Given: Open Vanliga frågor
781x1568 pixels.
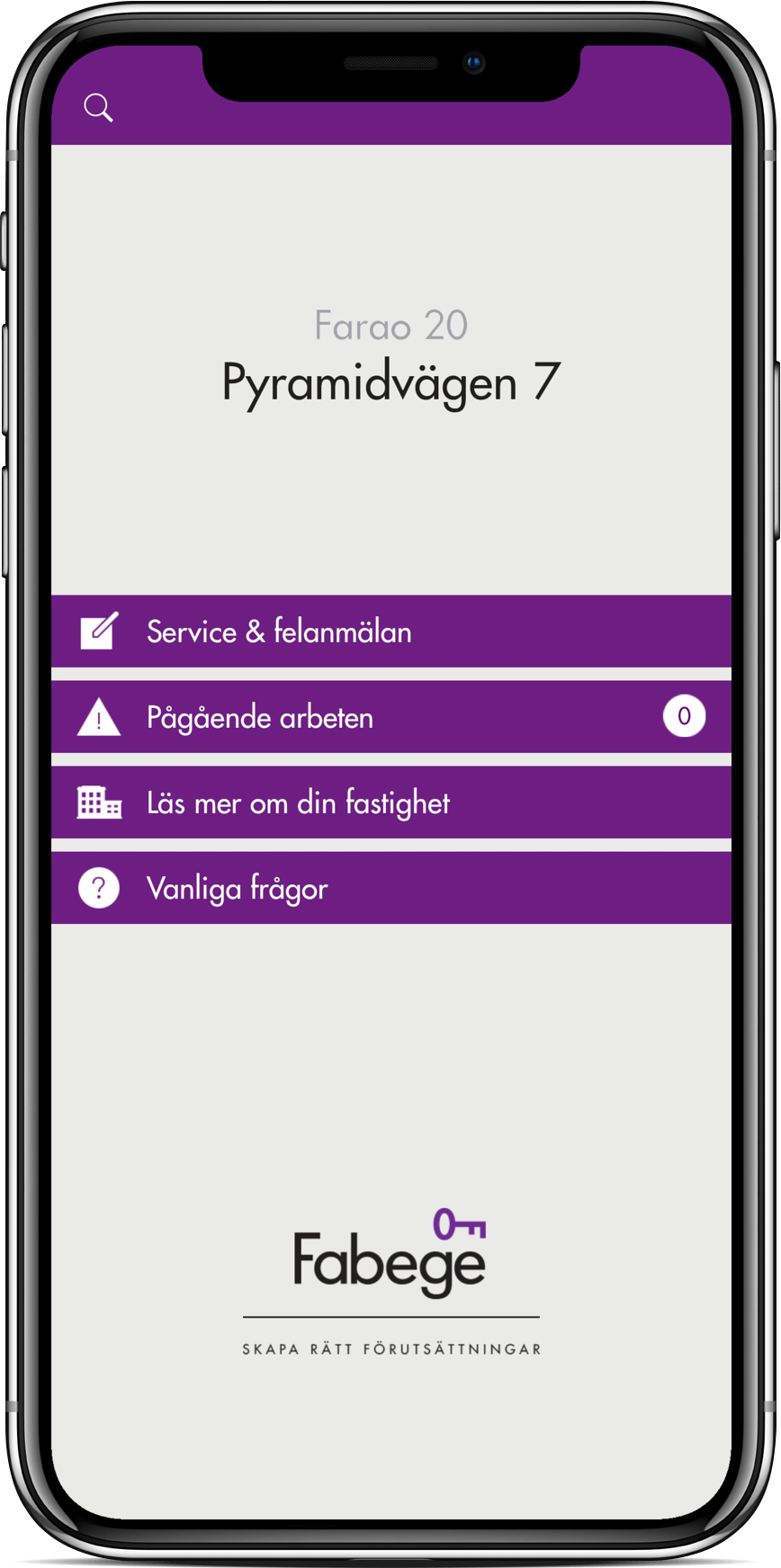Looking at the screenshot, I should (390, 888).
